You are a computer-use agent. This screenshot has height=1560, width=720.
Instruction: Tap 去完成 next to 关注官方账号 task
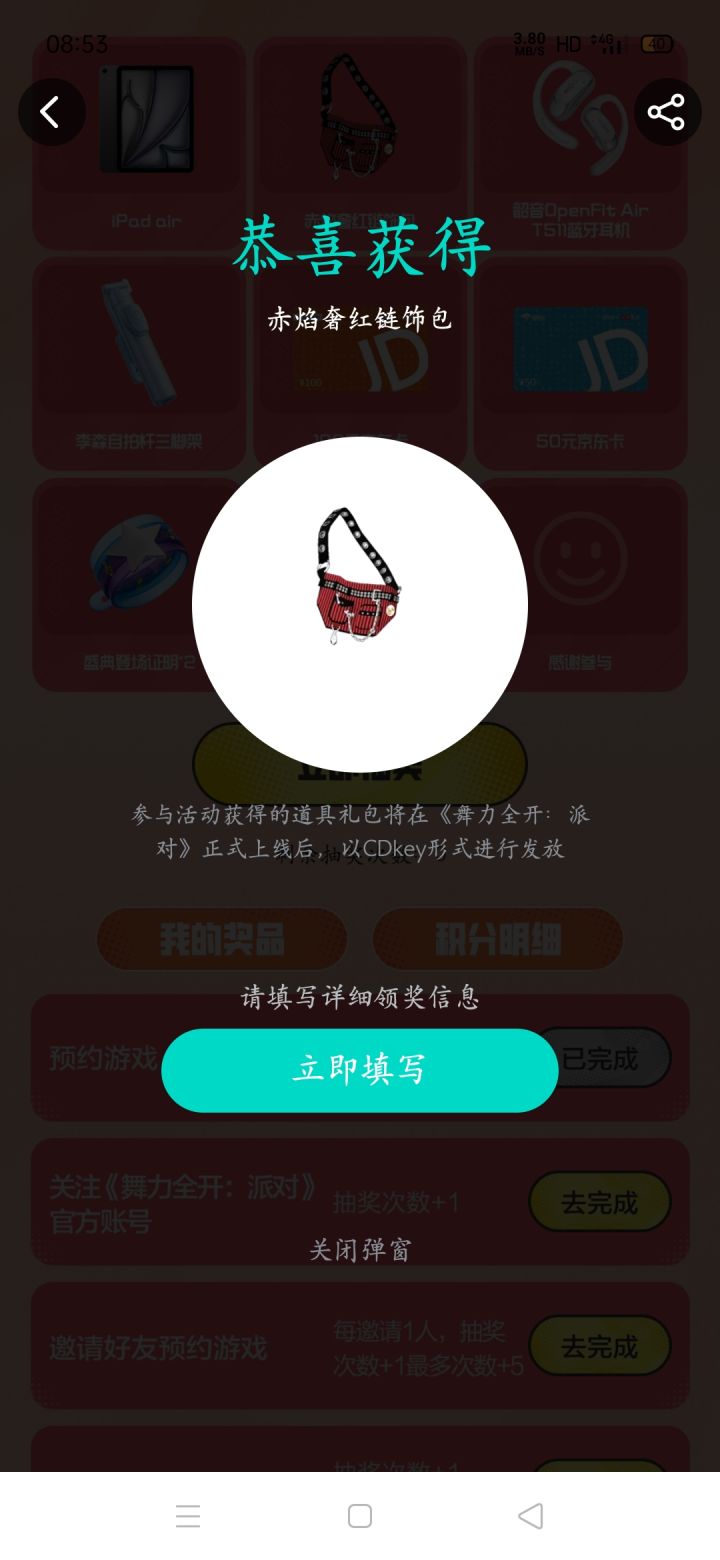pos(599,1202)
